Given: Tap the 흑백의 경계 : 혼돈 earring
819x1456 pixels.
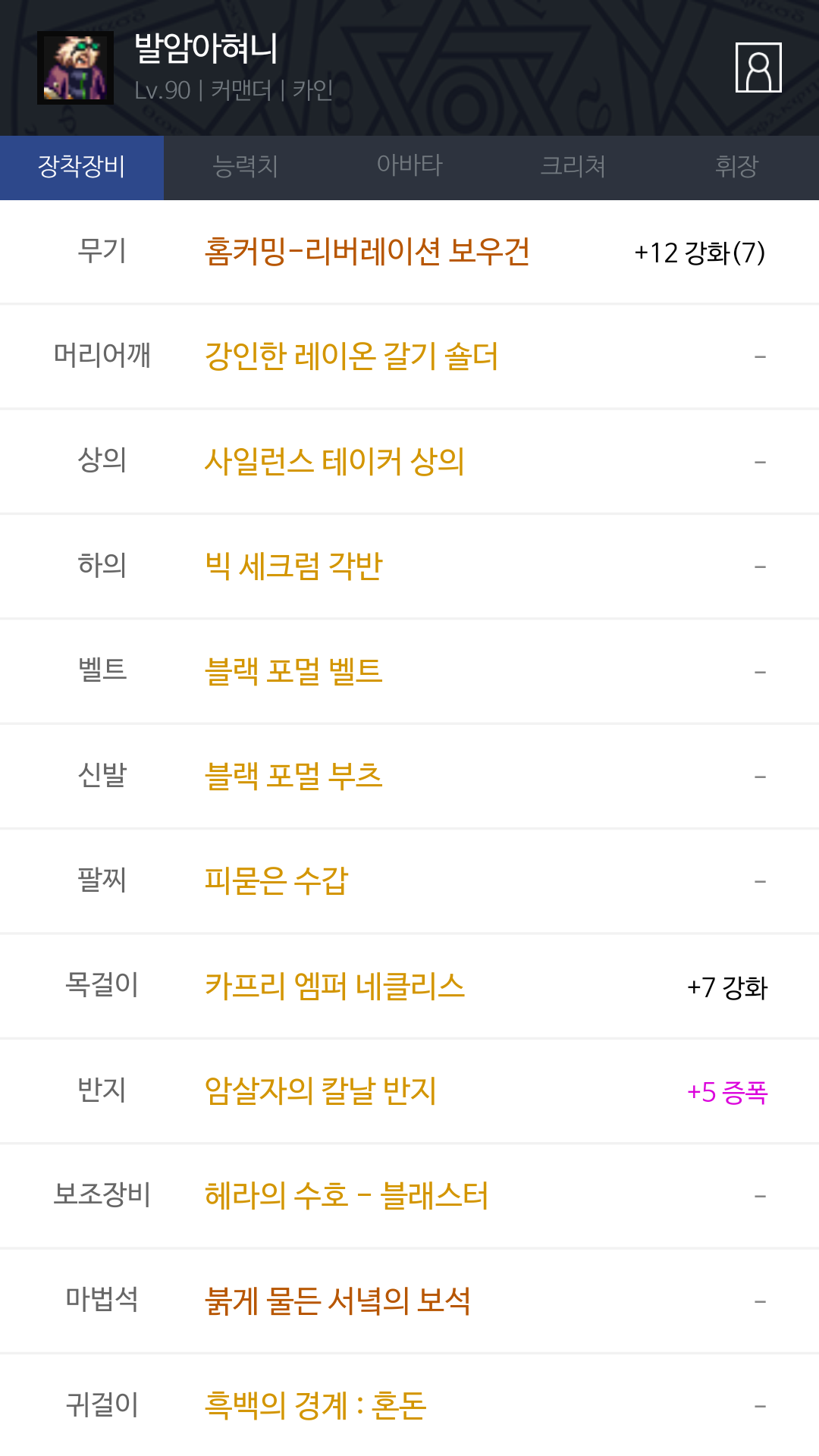Looking at the screenshot, I should pyautogui.click(x=315, y=1405).
